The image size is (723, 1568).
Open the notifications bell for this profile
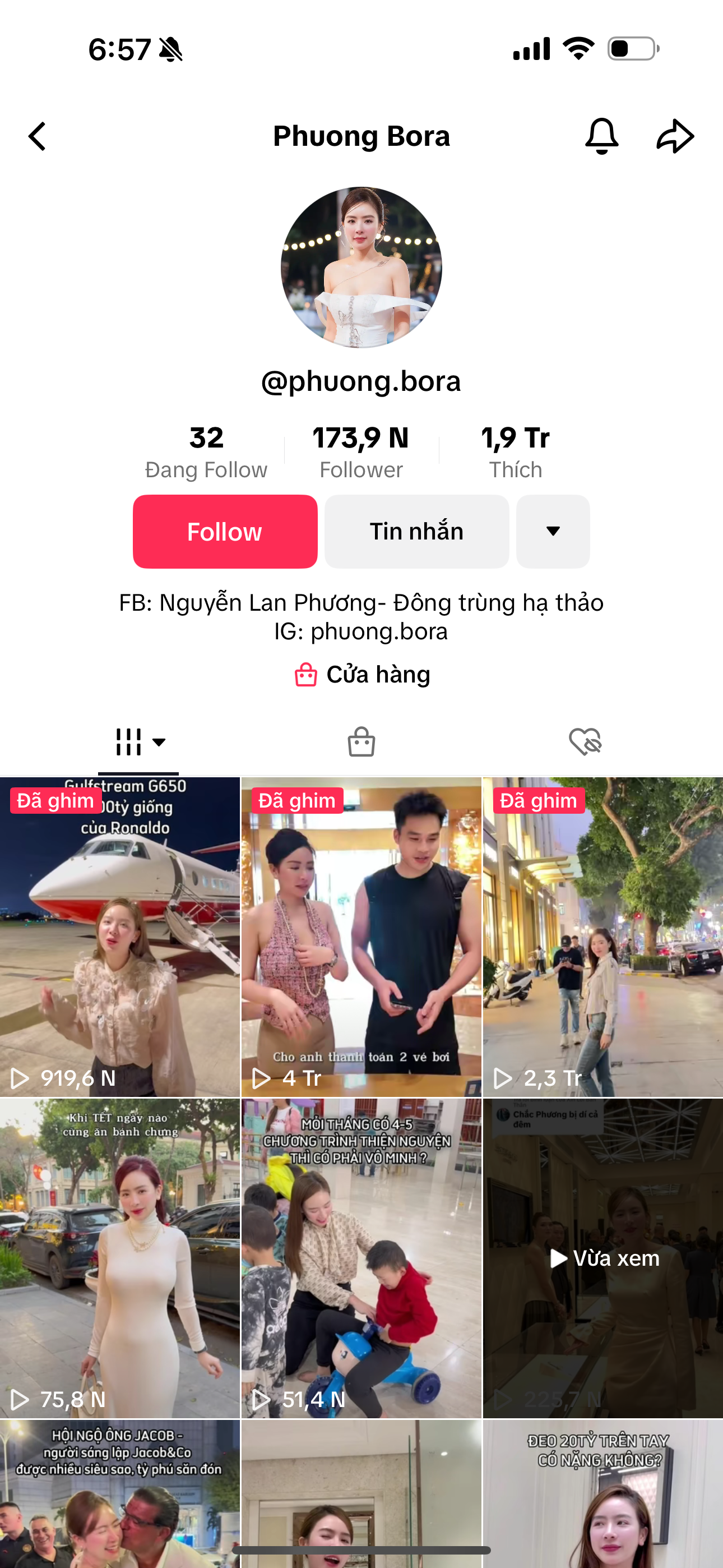[x=601, y=136]
